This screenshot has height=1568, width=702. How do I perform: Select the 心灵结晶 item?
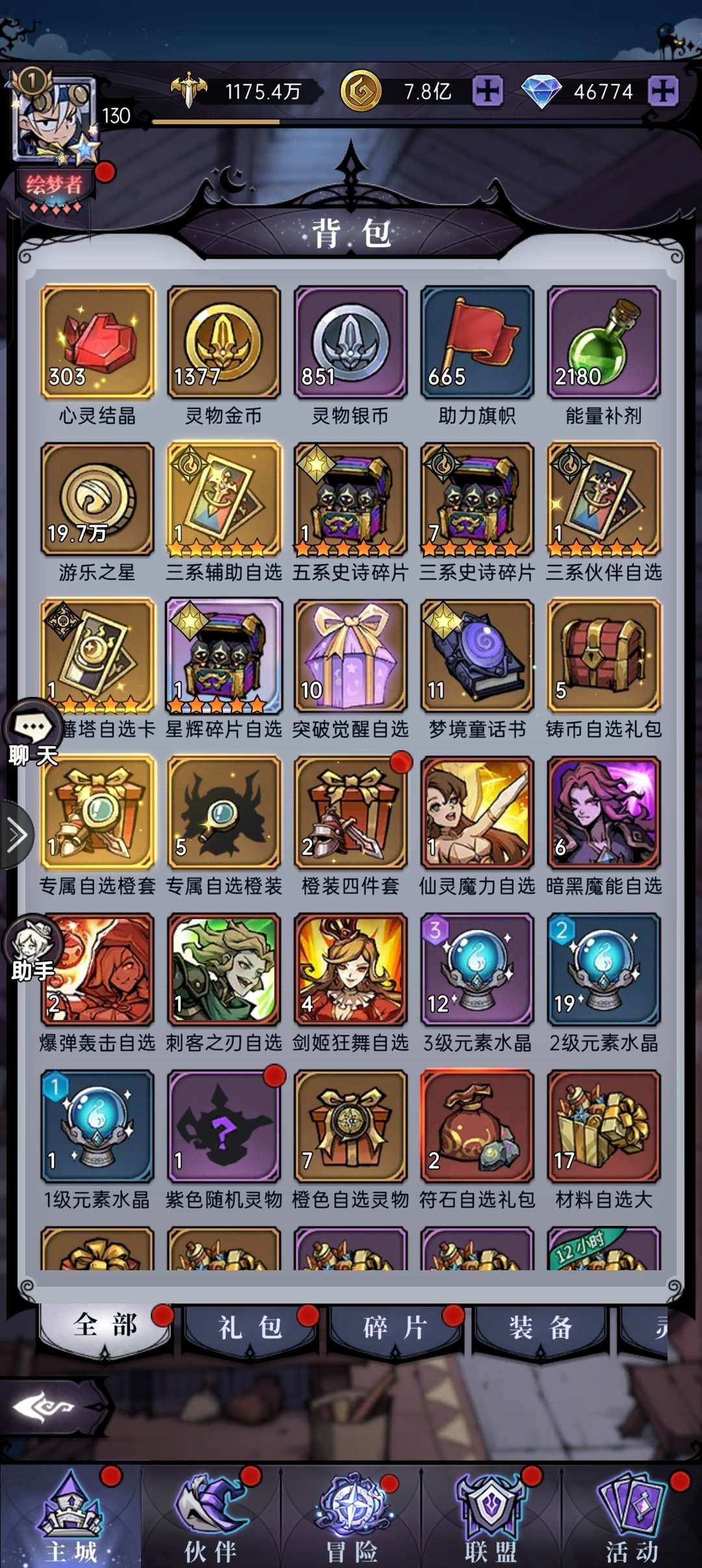coord(97,342)
